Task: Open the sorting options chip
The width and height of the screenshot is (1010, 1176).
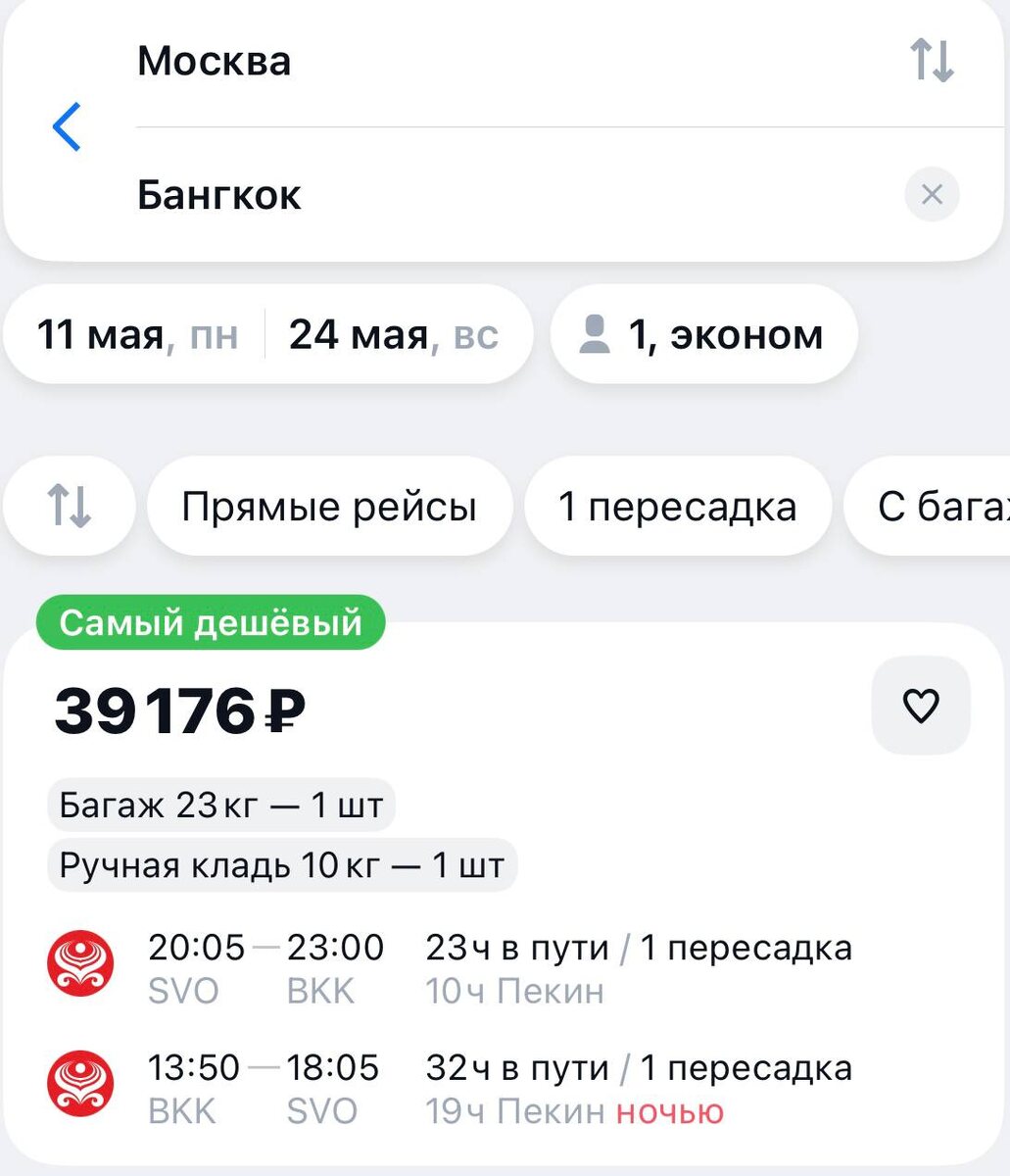Action: coord(70,507)
